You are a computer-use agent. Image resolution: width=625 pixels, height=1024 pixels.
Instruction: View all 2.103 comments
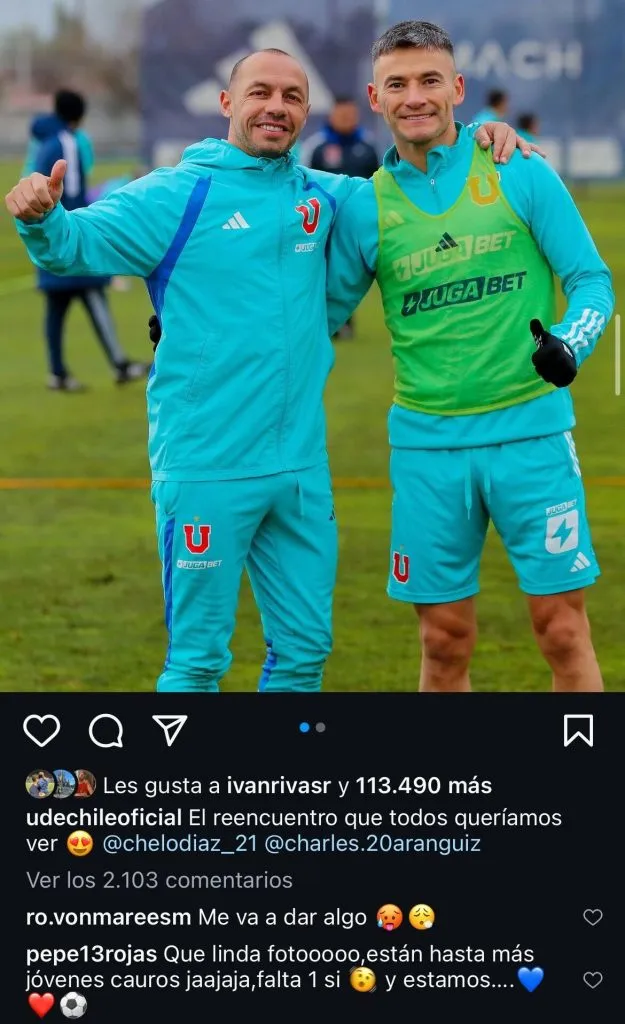point(159,880)
